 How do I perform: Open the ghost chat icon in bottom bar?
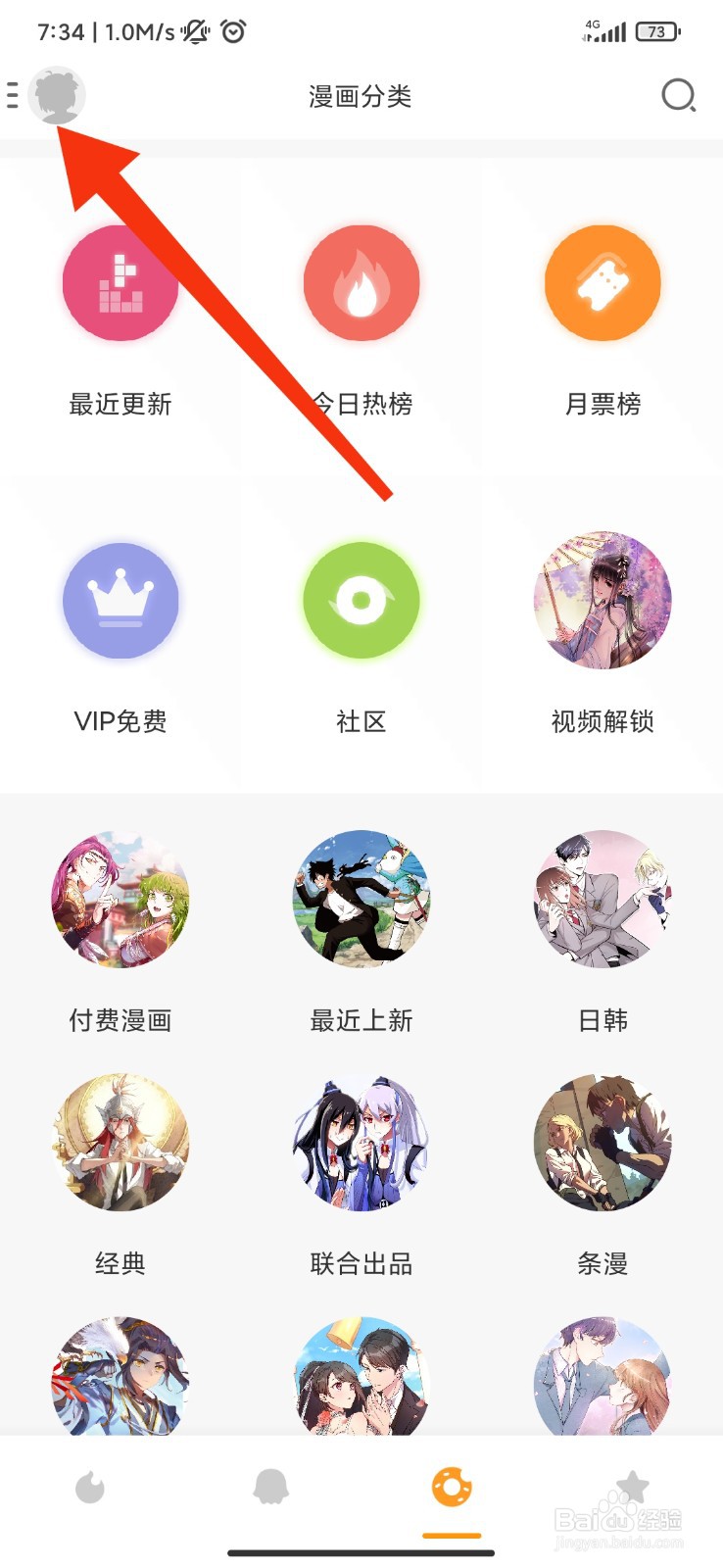(x=270, y=1489)
